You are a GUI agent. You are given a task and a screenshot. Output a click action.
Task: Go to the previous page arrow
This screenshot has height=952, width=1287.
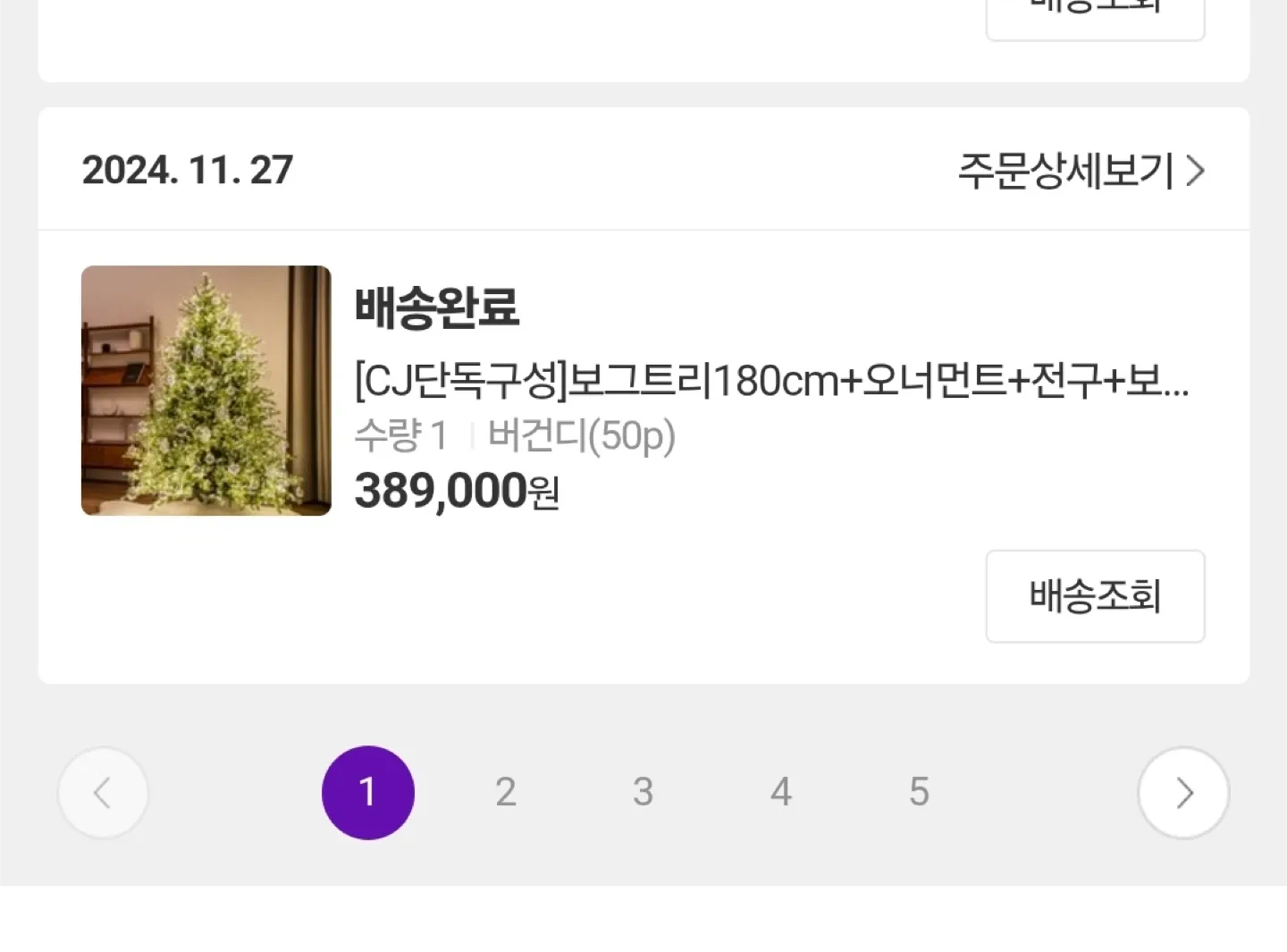click(103, 793)
